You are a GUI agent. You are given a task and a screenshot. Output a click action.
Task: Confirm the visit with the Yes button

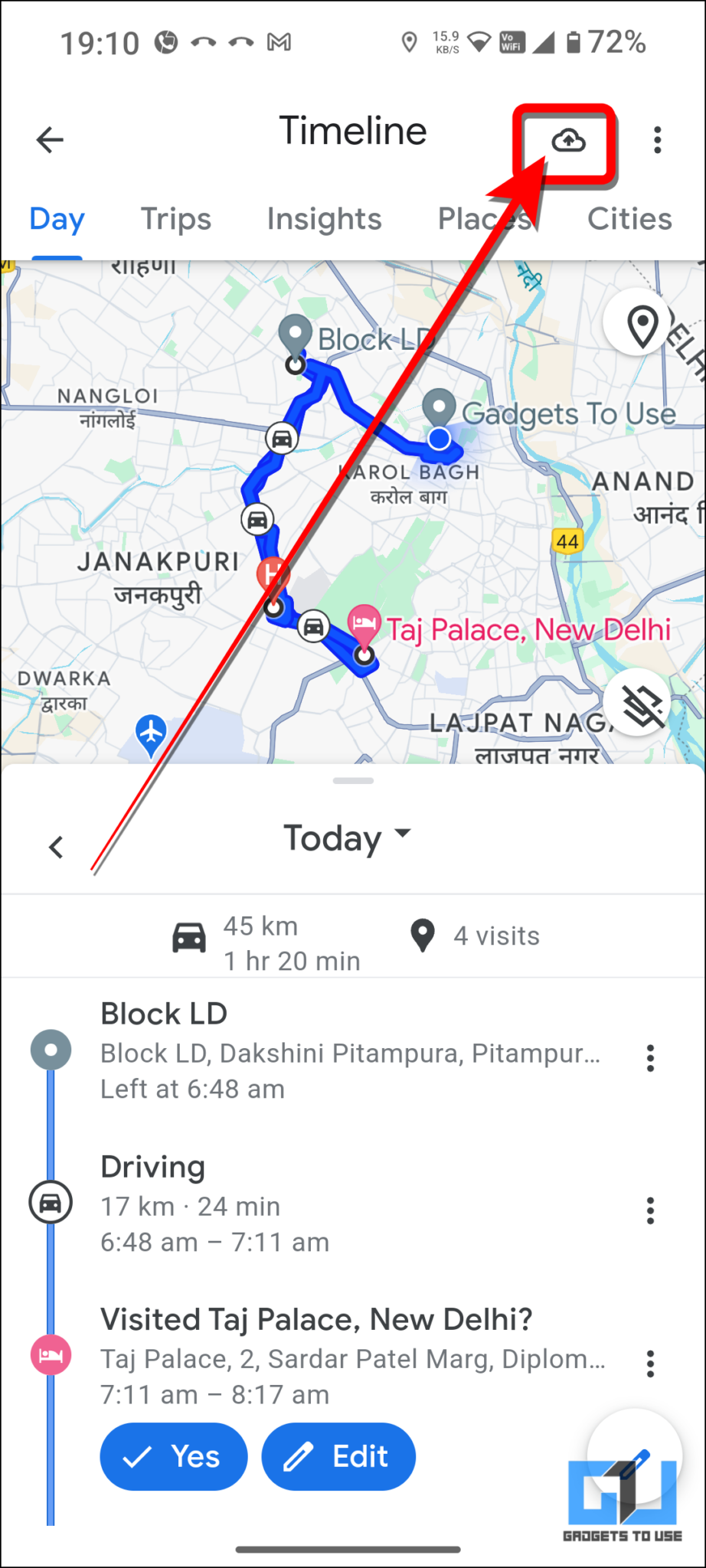click(x=173, y=1457)
